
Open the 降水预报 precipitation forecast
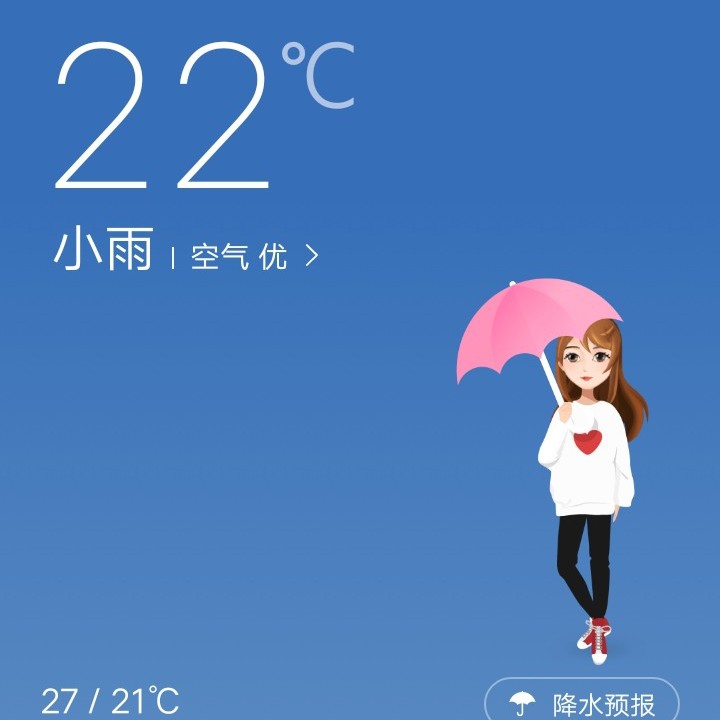(582, 702)
